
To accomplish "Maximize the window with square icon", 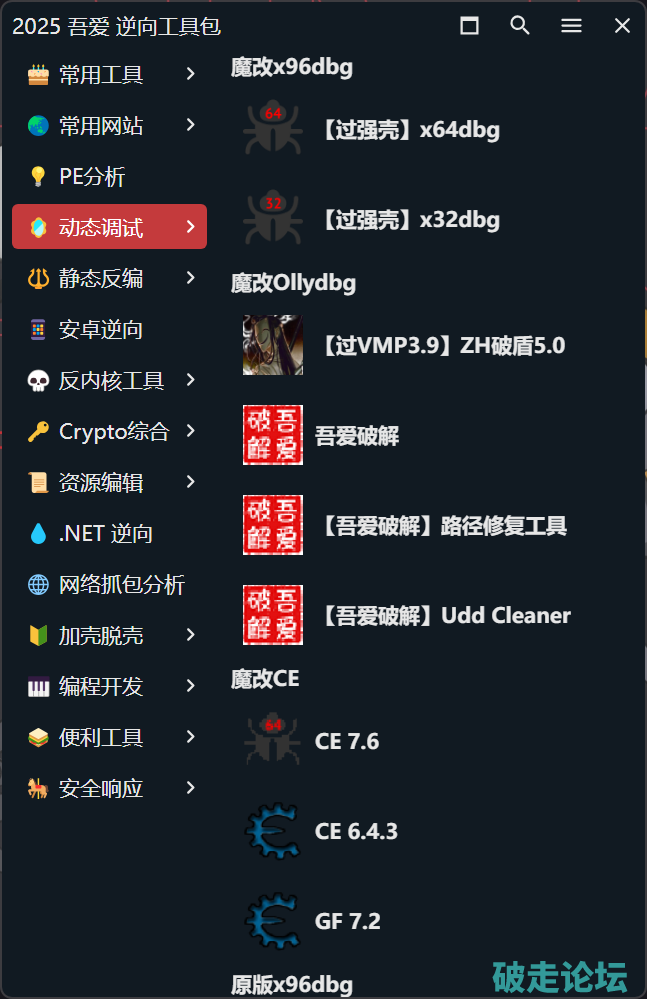I will pyautogui.click(x=469, y=26).
